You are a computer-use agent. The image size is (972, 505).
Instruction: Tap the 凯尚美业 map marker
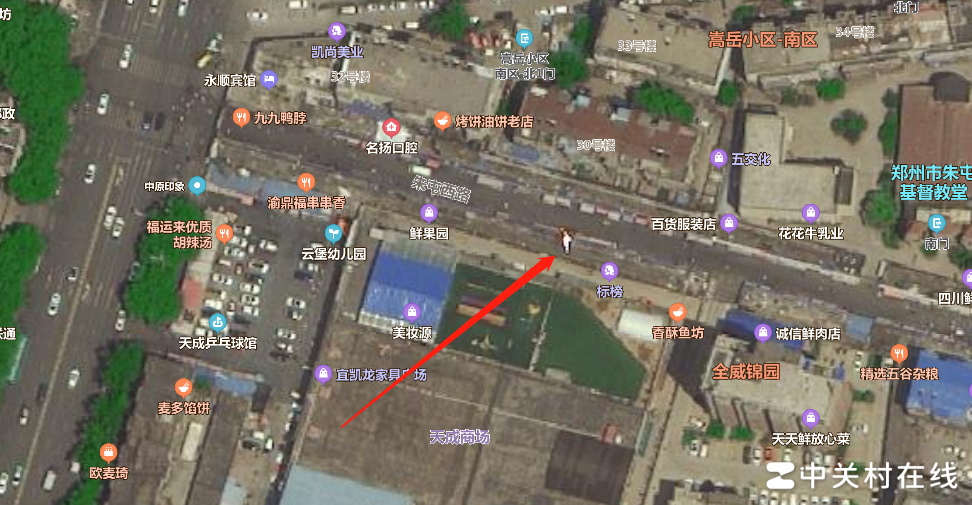tap(337, 31)
